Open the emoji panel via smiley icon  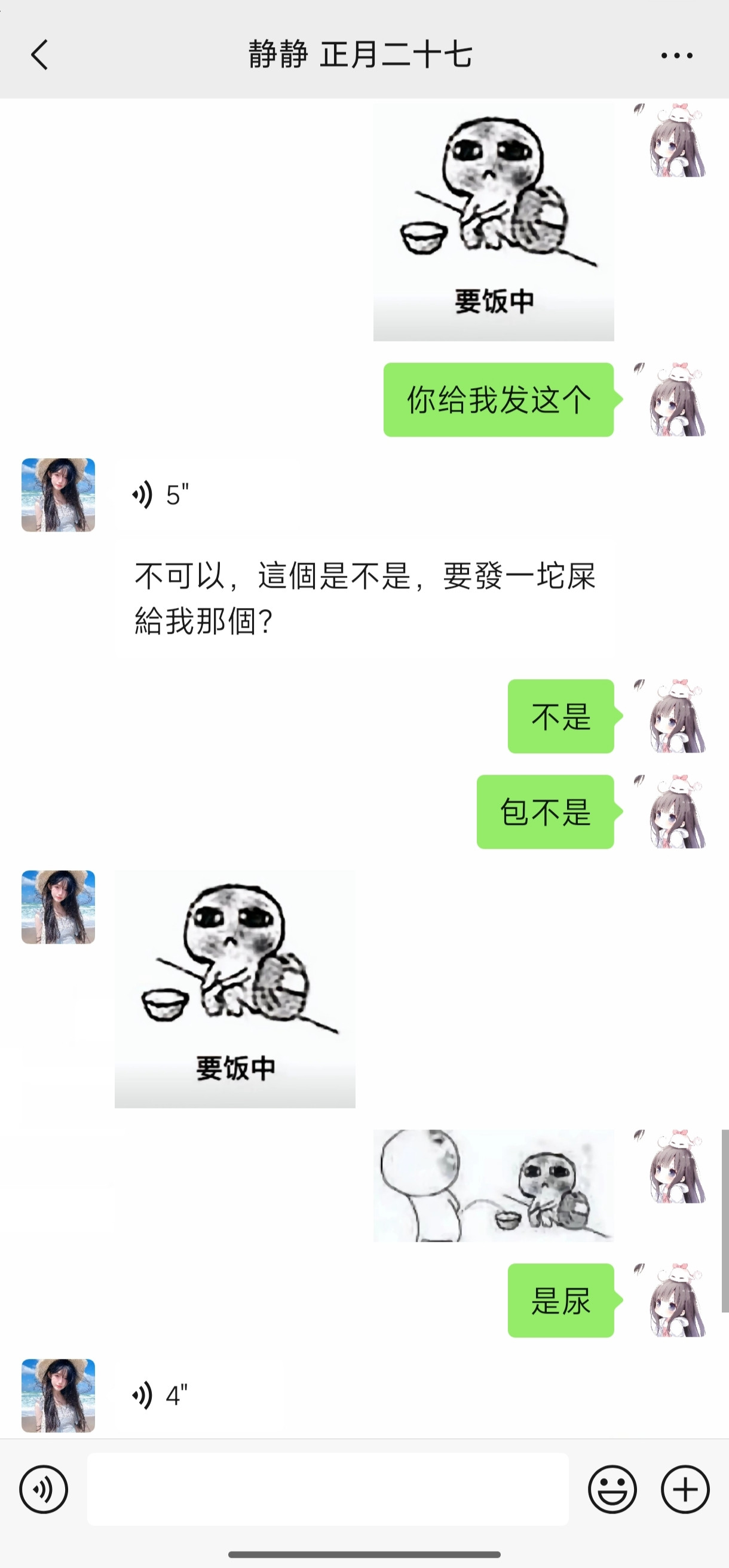pos(614,1490)
